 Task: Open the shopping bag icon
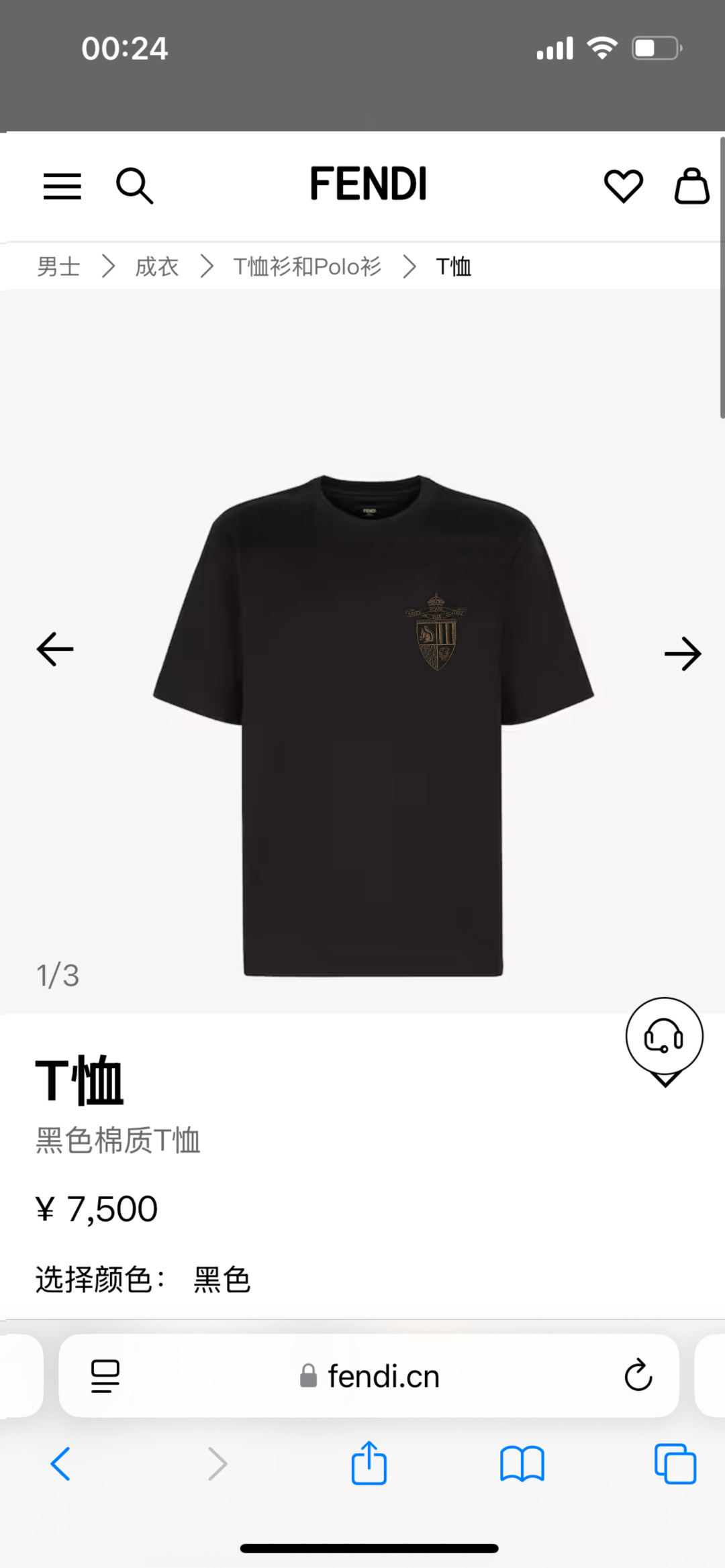(x=692, y=186)
